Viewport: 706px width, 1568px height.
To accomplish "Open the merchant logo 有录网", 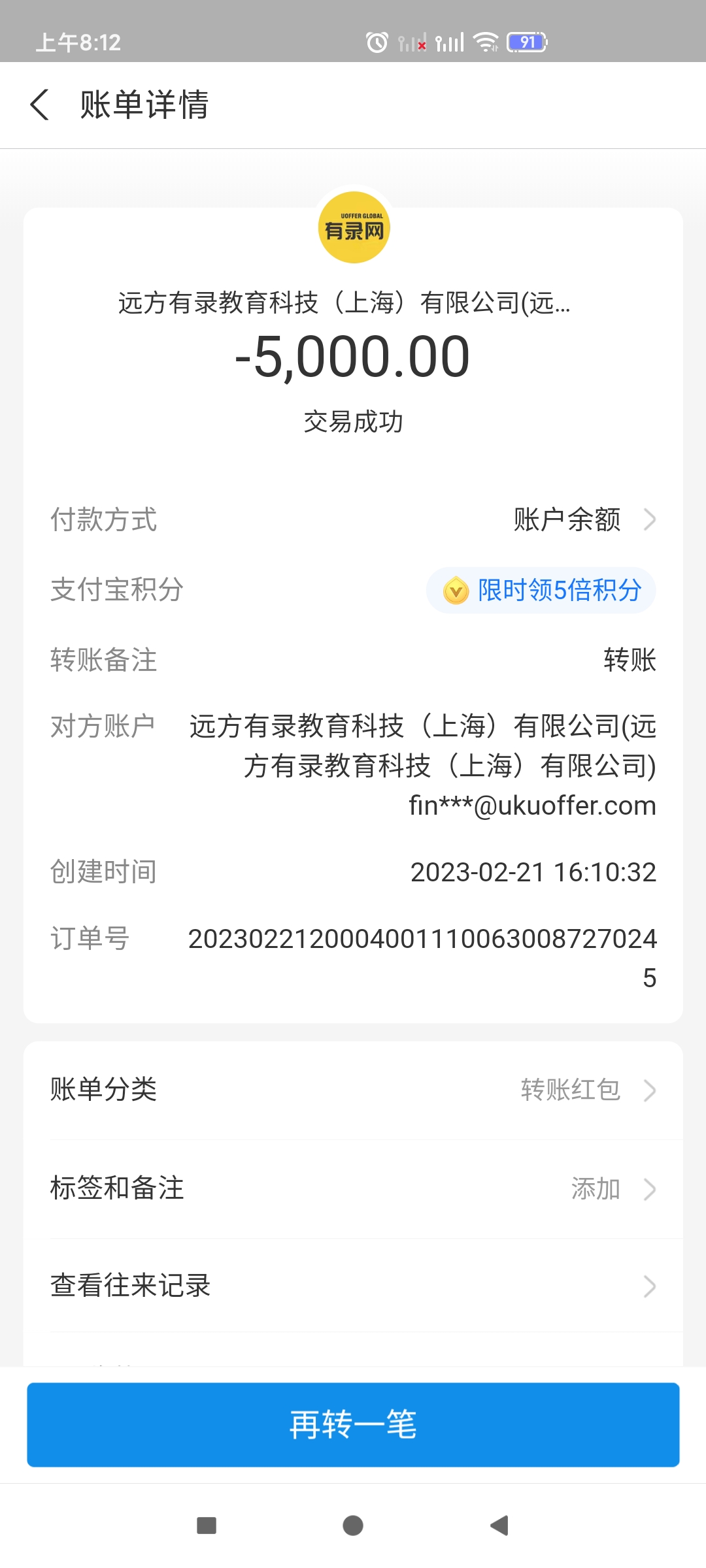I will click(x=354, y=227).
